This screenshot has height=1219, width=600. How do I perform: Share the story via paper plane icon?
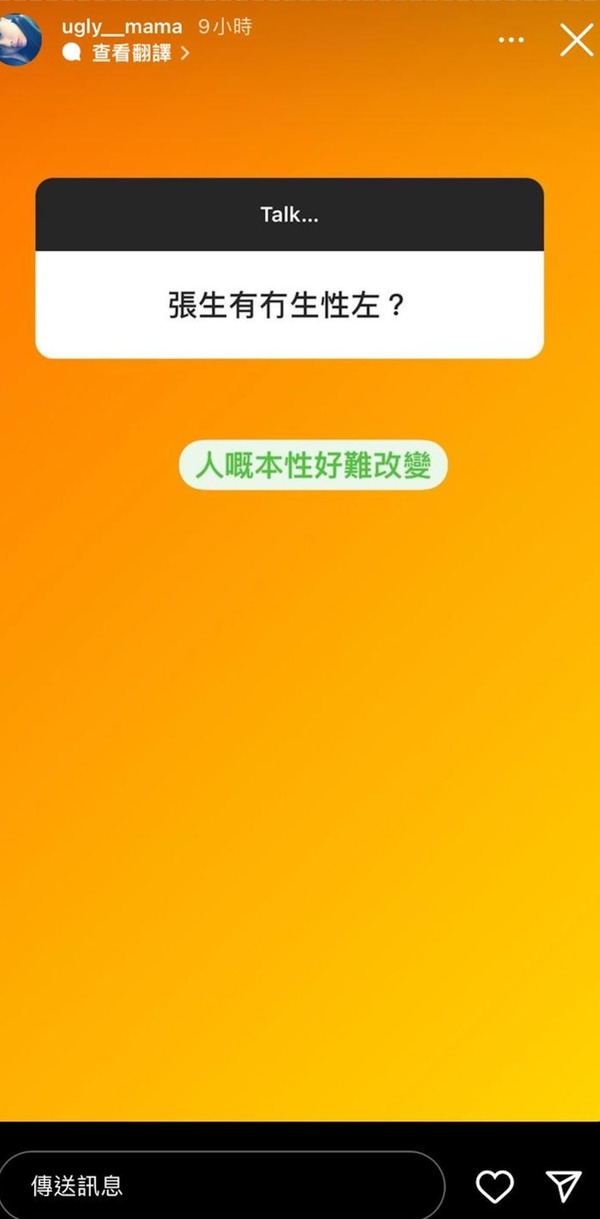coord(564,1186)
